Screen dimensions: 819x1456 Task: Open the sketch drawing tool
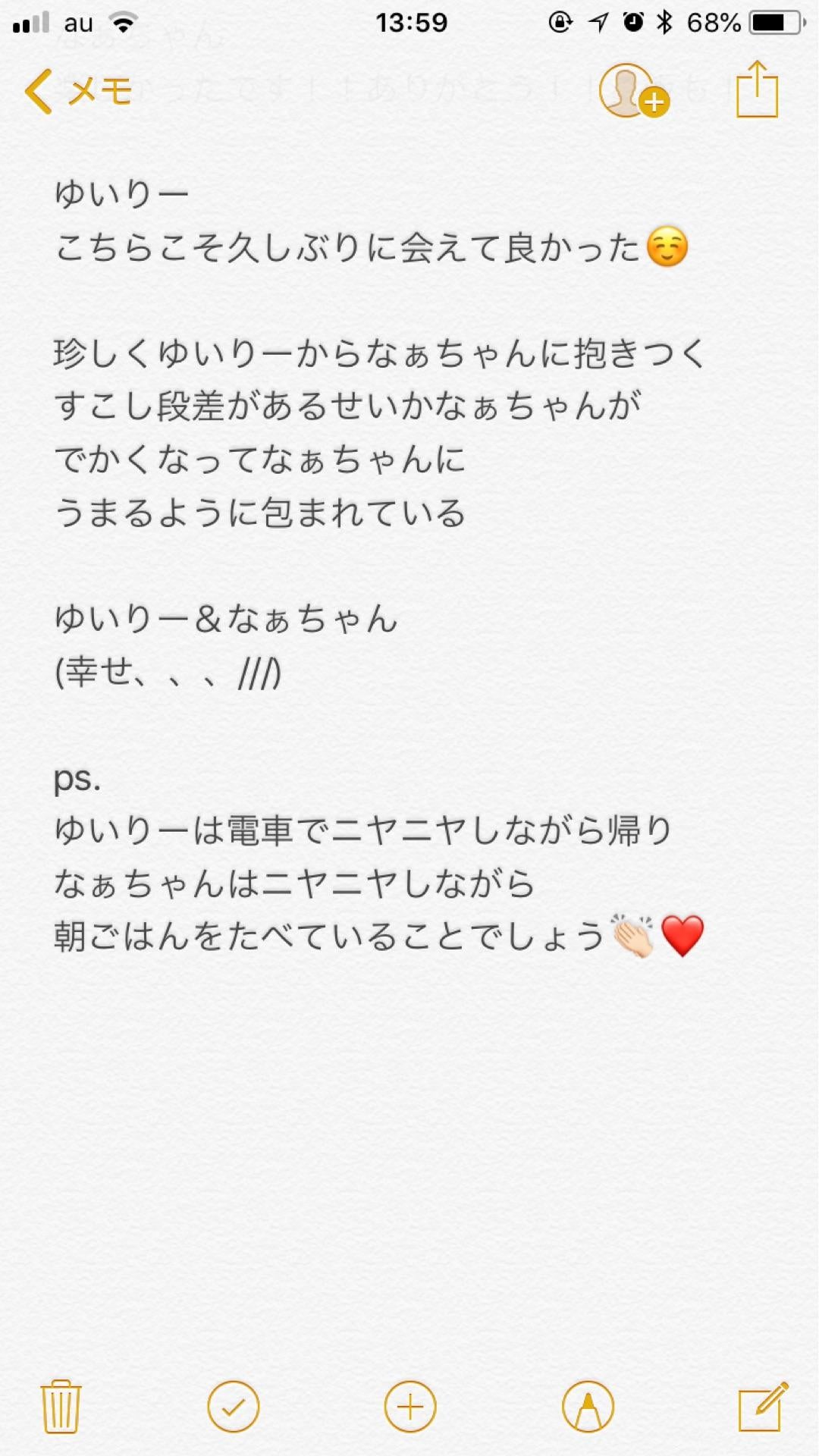[588, 1407]
